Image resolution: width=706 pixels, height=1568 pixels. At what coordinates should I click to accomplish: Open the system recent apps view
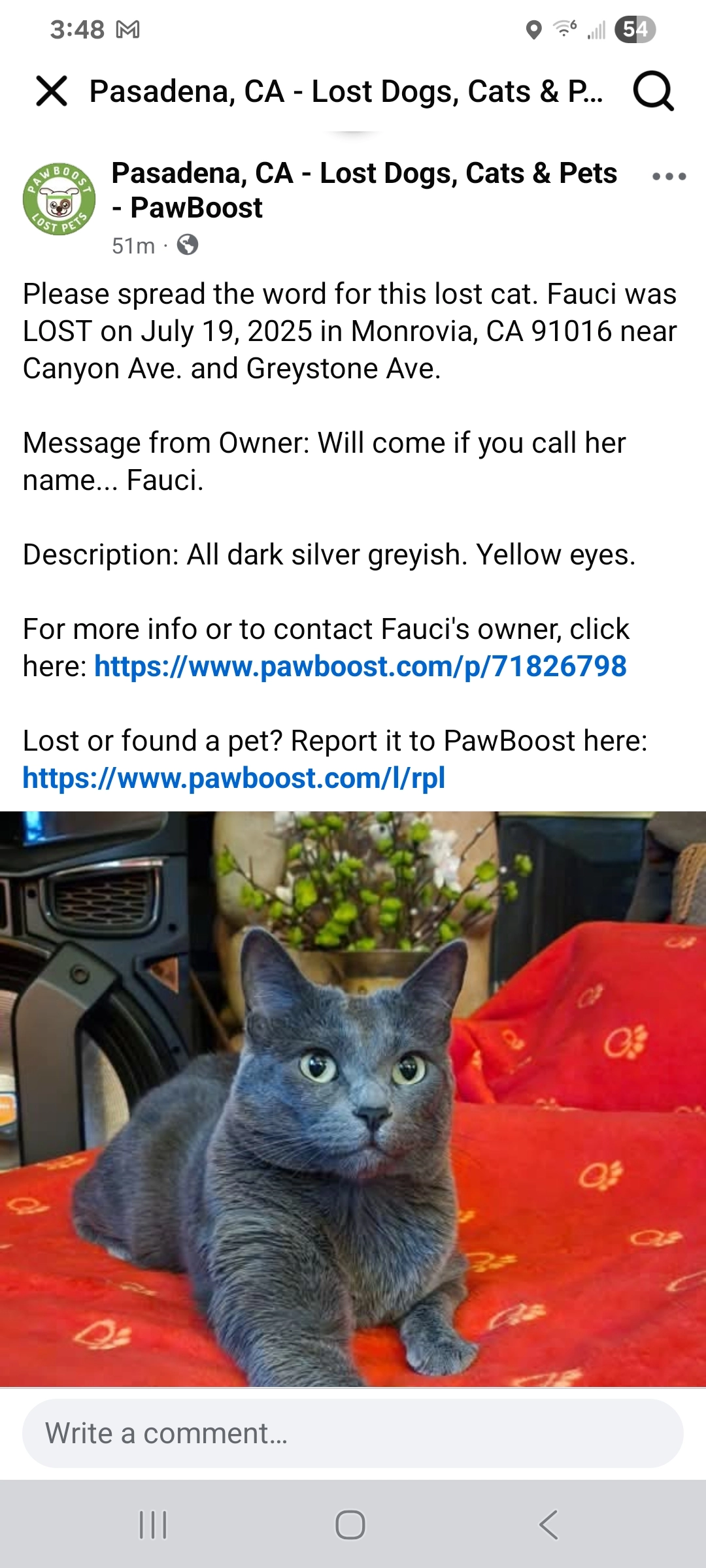[154, 1525]
